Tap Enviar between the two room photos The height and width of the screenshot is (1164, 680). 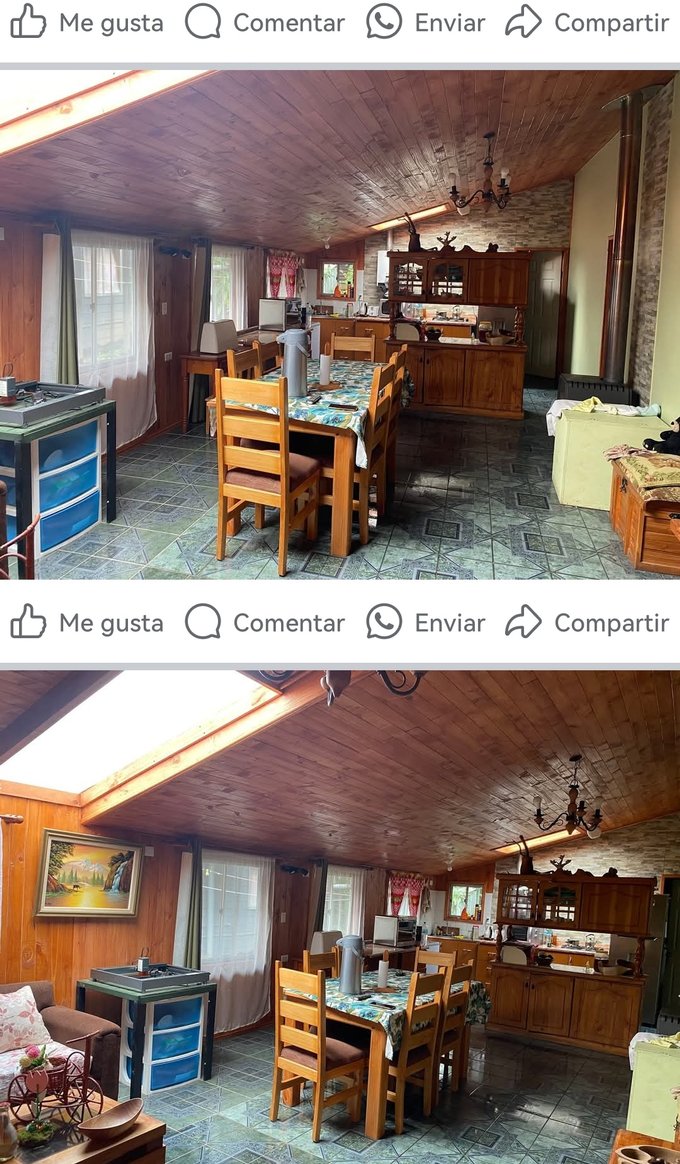click(x=425, y=622)
